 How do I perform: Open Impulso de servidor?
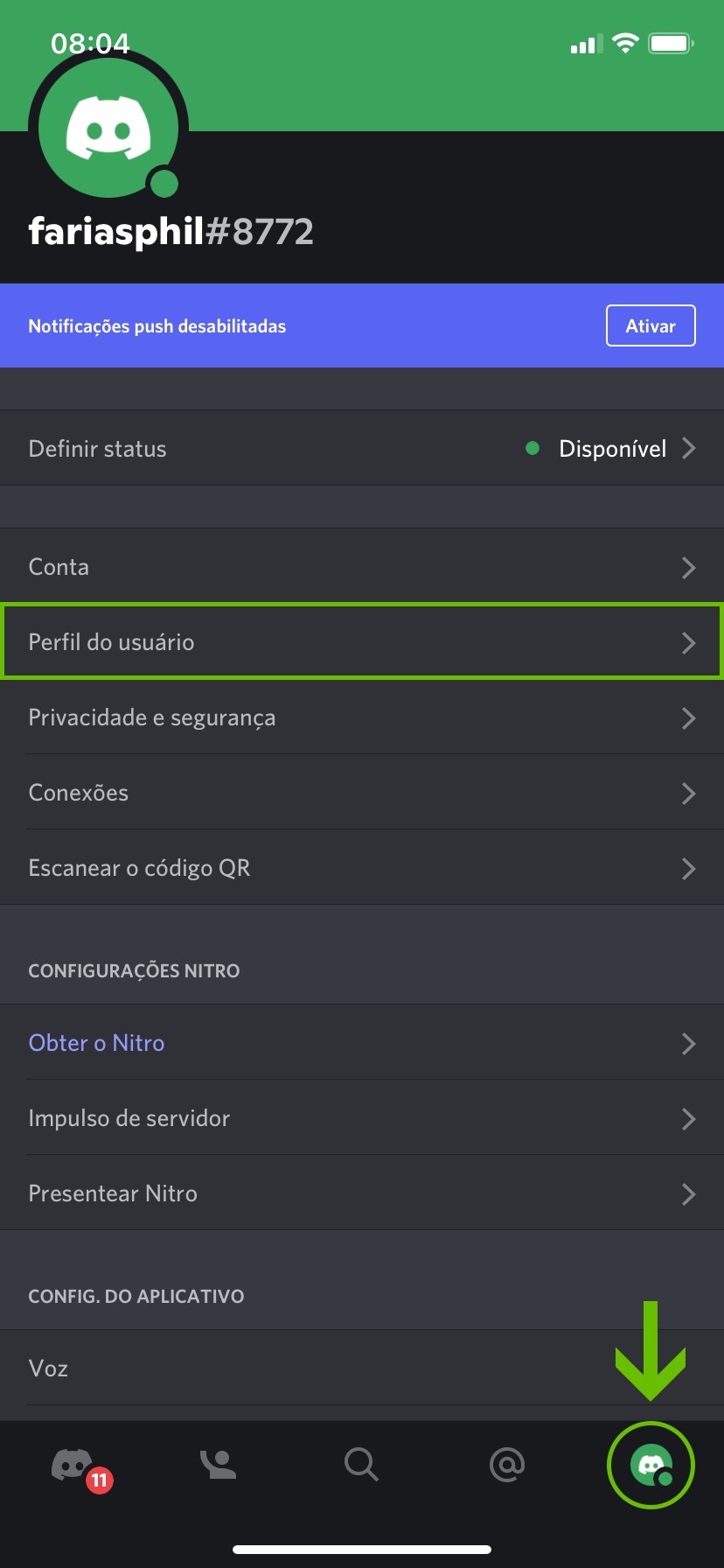(362, 1117)
